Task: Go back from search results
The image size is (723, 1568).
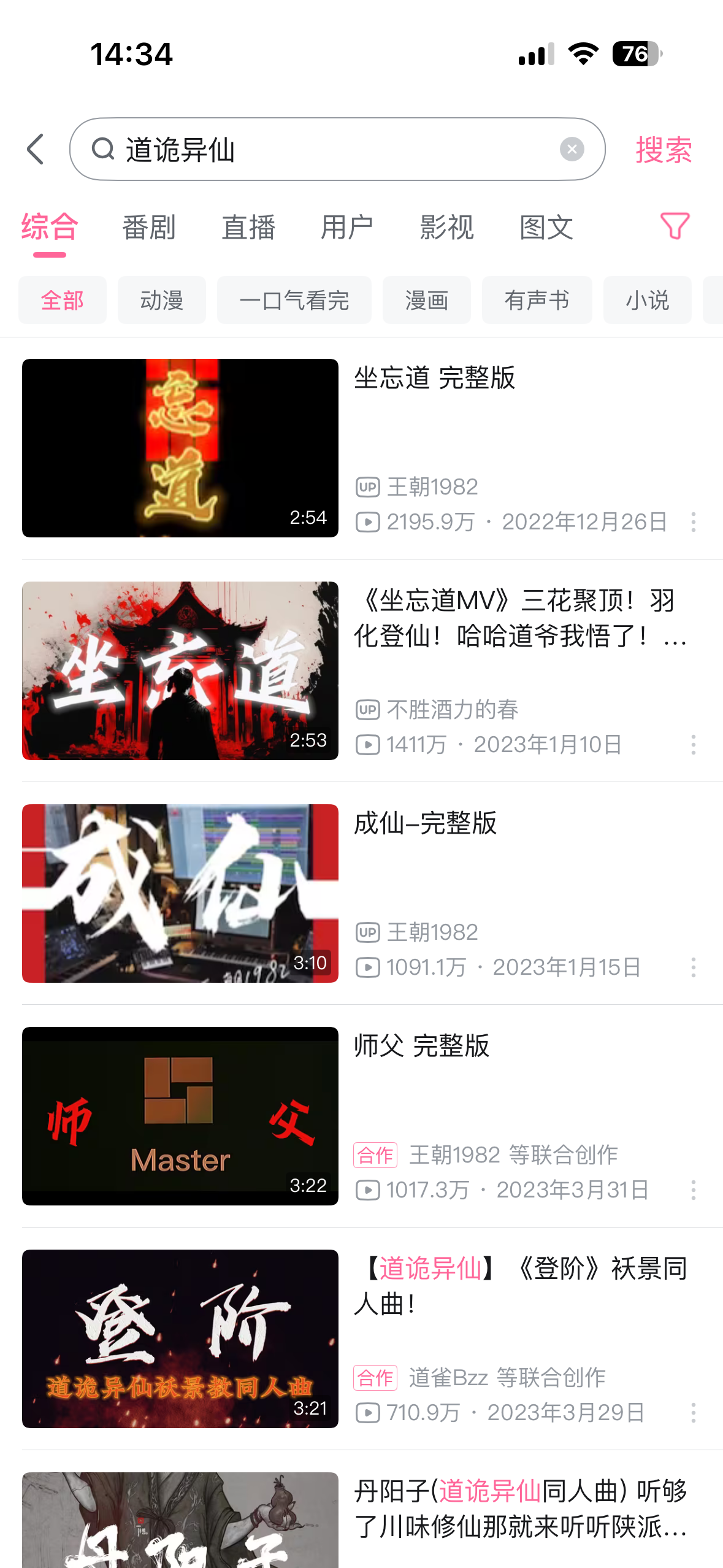Action: click(36, 149)
